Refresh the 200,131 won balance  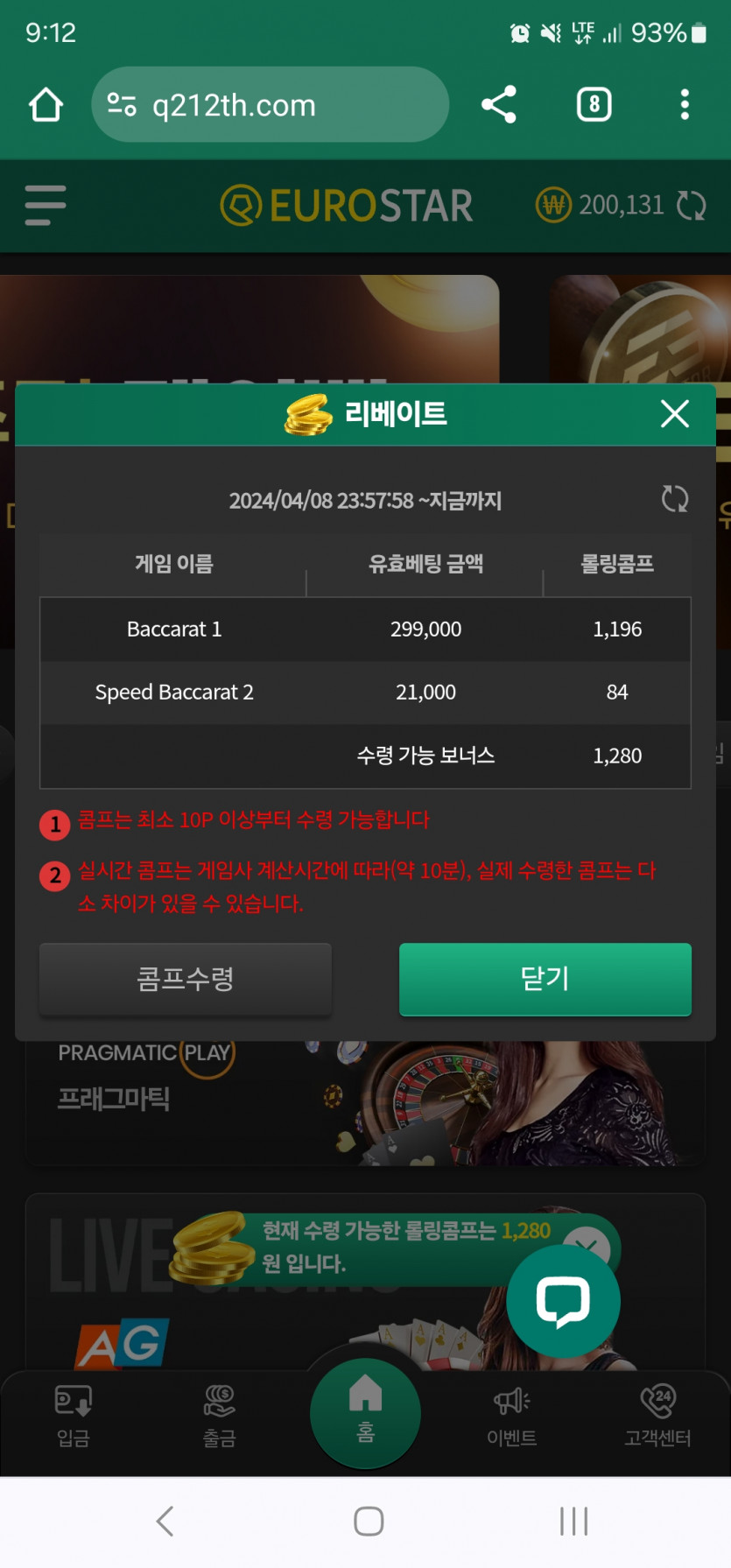692,206
